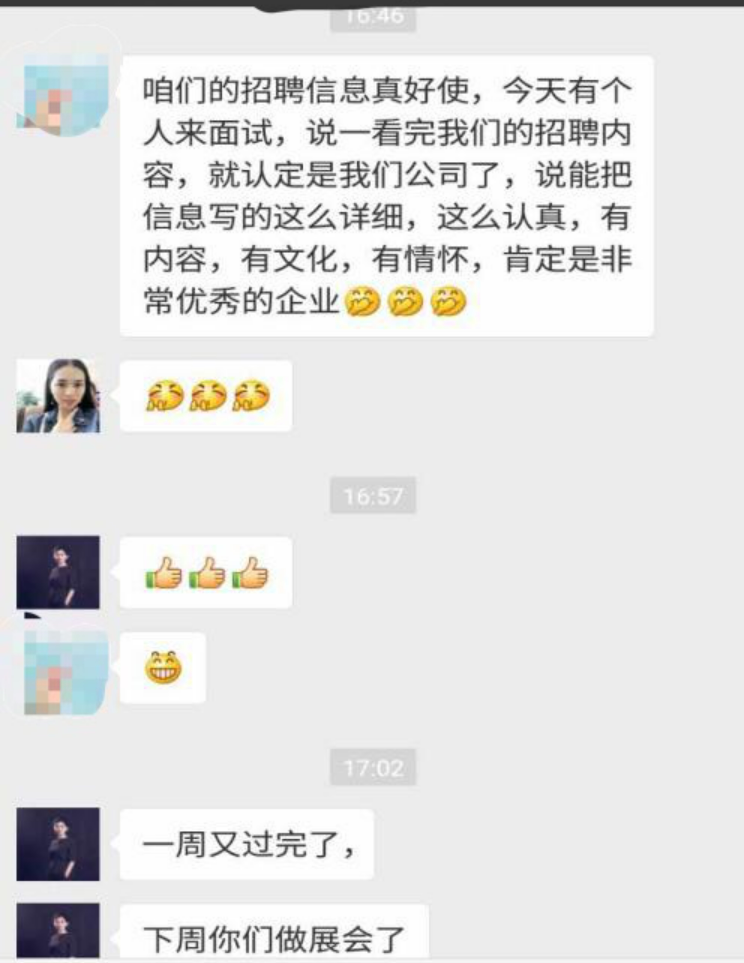744x963 pixels.
Task: Select the 17:02 timestamp label
Action: (372, 768)
